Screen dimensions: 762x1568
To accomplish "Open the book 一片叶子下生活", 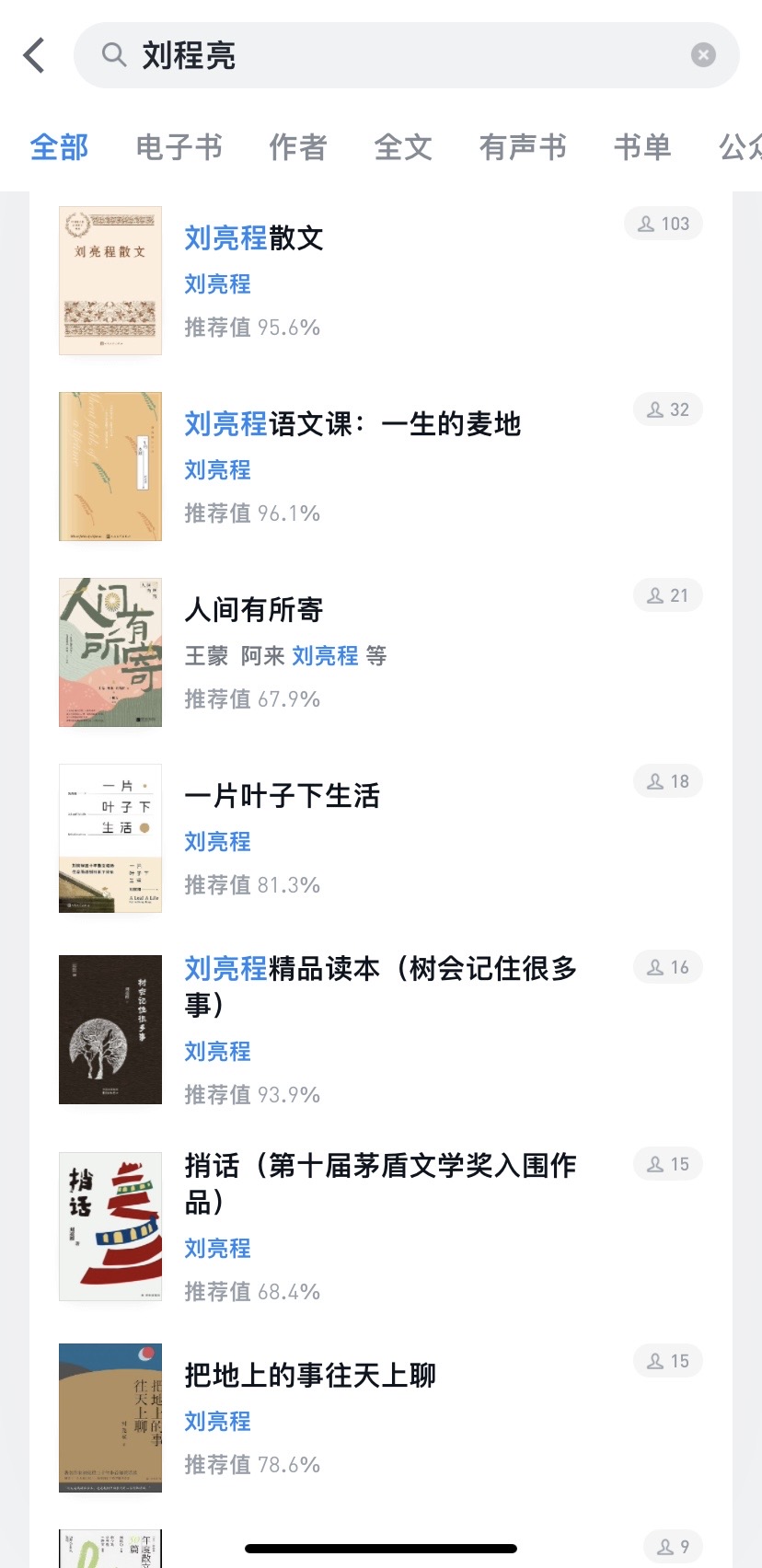I will [282, 796].
